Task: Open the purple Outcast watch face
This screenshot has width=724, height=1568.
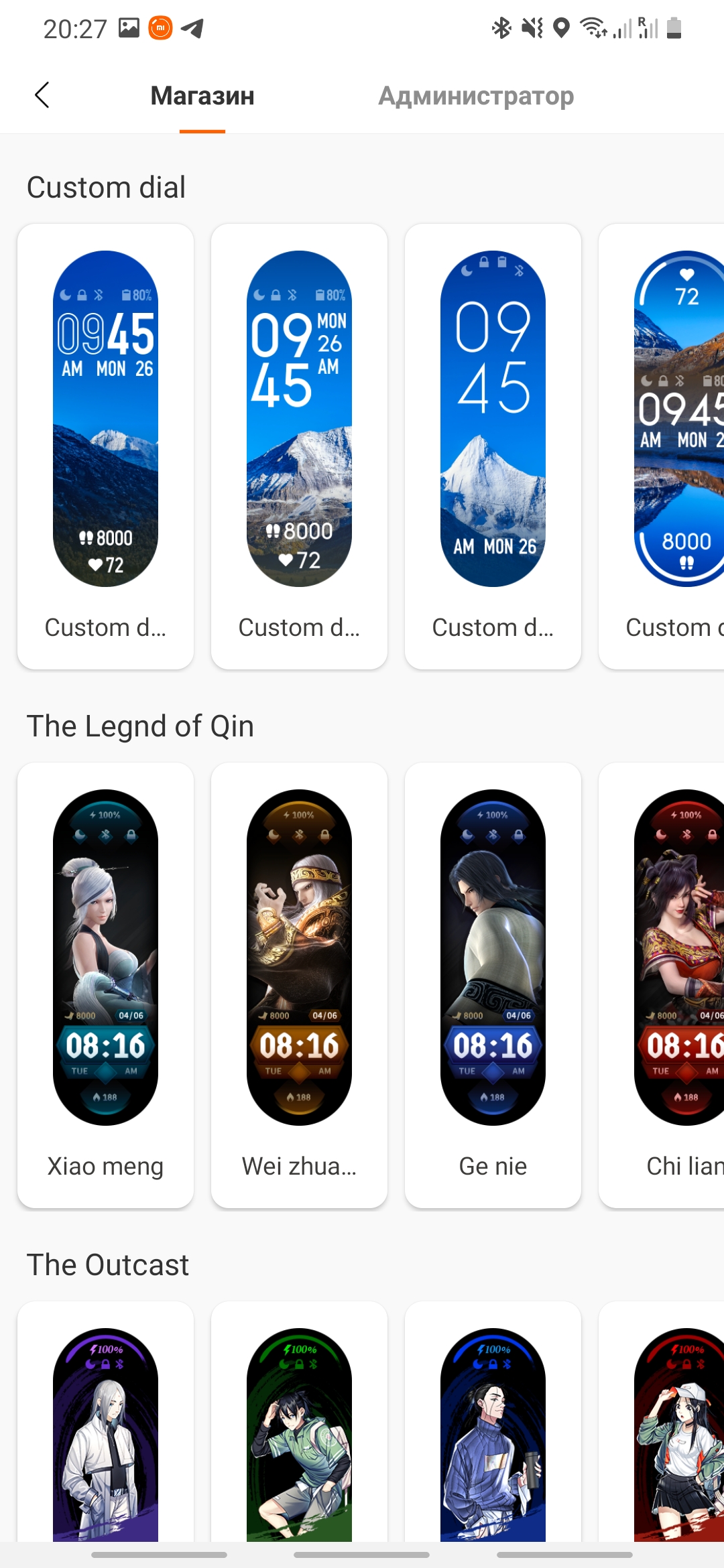Action: (x=106, y=1434)
